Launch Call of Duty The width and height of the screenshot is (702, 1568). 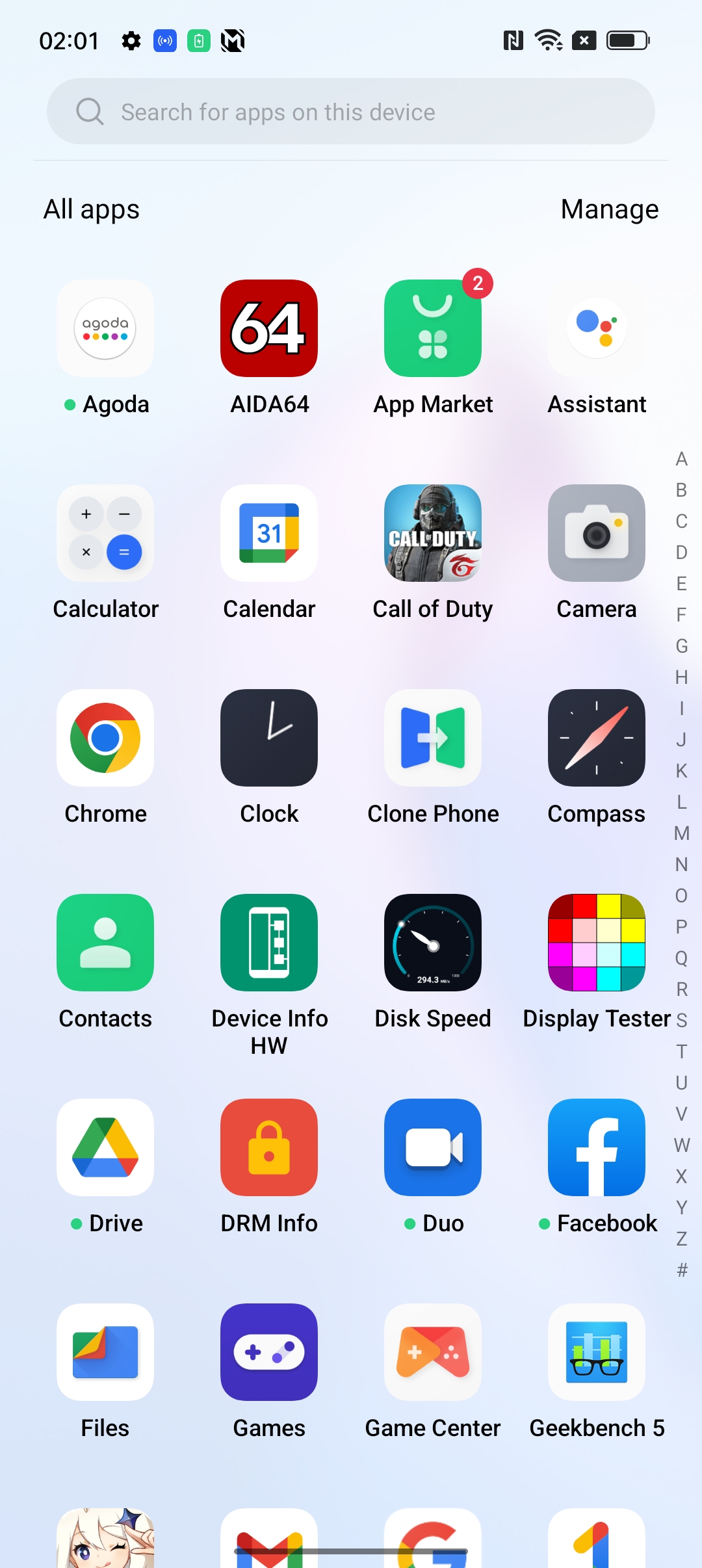pyautogui.click(x=433, y=534)
